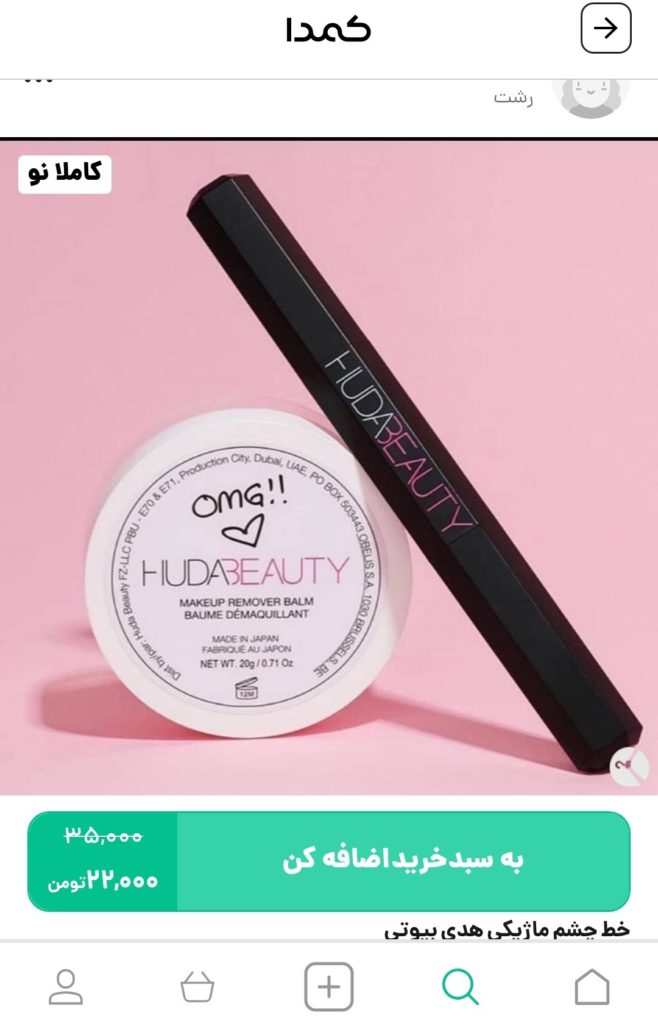Switch to the search tab
Viewport: 658px width, 1024px height.
coord(460,987)
